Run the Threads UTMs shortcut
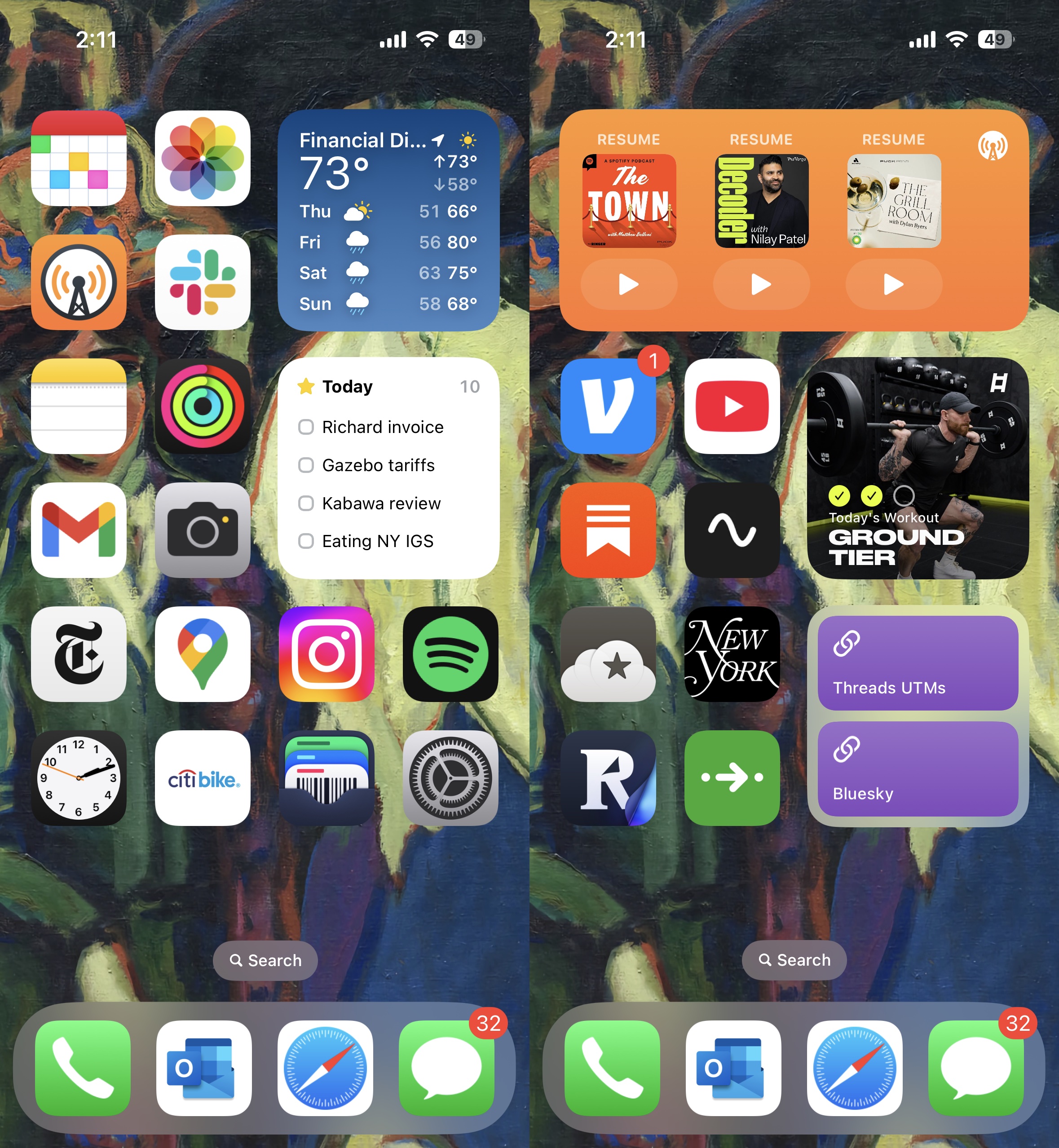The height and width of the screenshot is (1148, 1059). click(918, 663)
